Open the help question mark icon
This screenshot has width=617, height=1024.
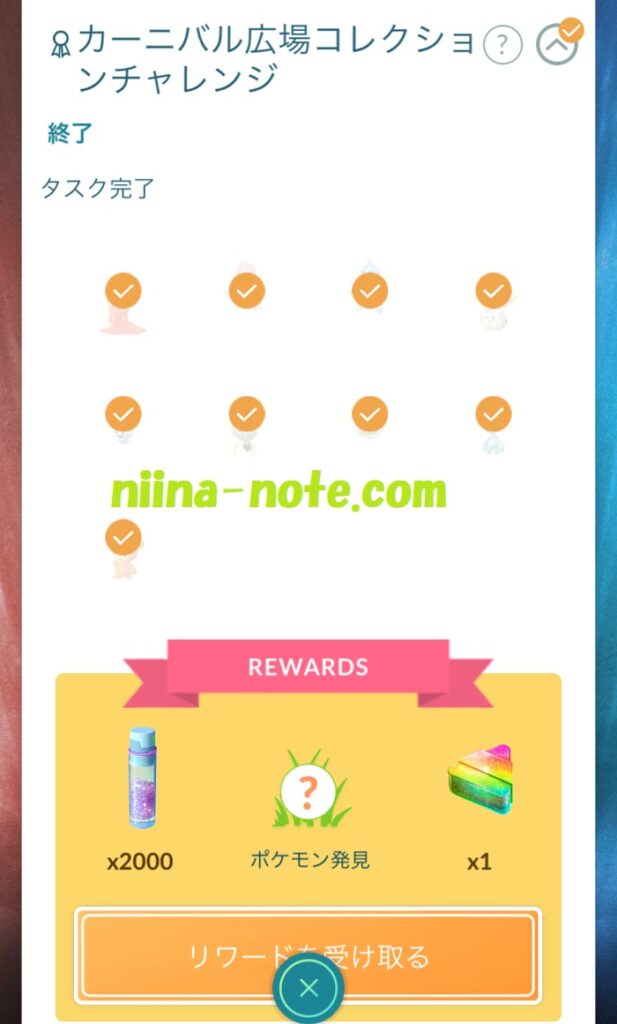tap(503, 45)
